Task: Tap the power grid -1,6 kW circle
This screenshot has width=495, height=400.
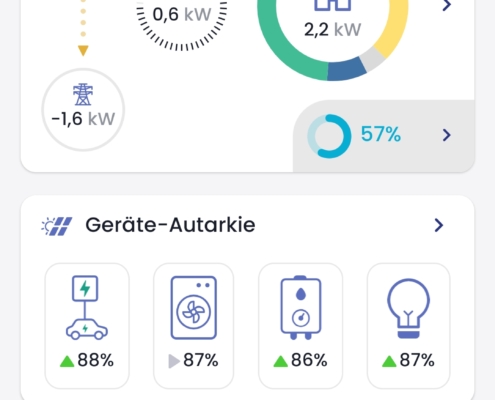Action: (83, 110)
